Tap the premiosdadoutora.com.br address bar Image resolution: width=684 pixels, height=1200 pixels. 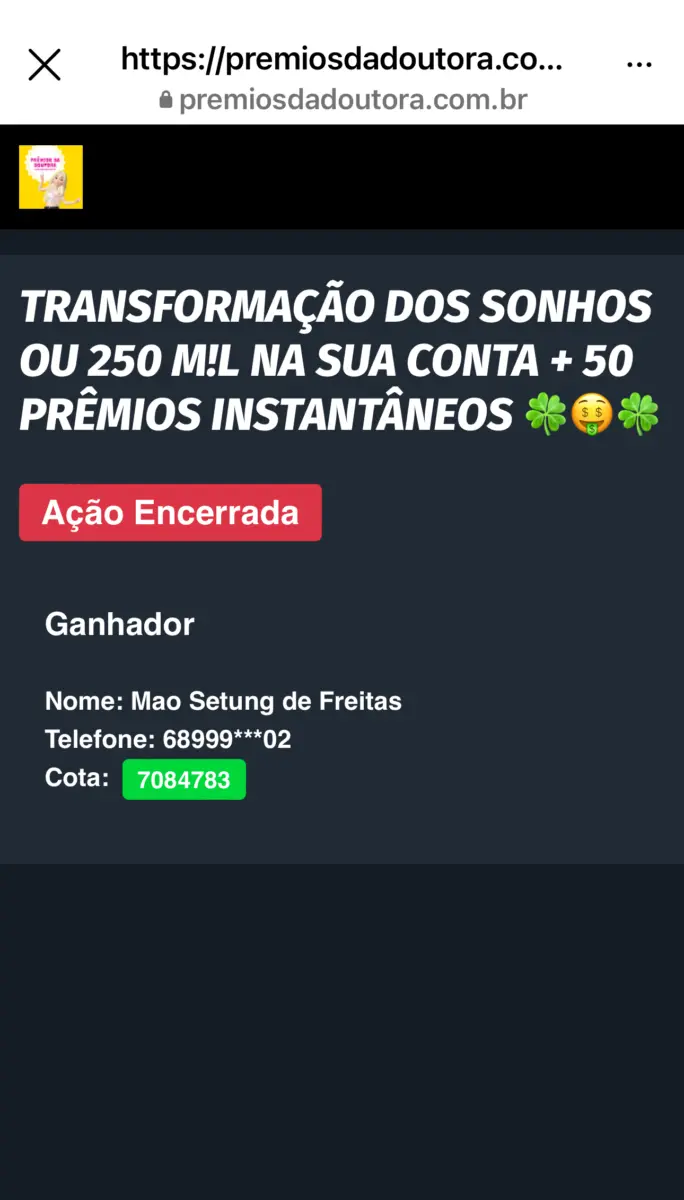click(x=342, y=80)
